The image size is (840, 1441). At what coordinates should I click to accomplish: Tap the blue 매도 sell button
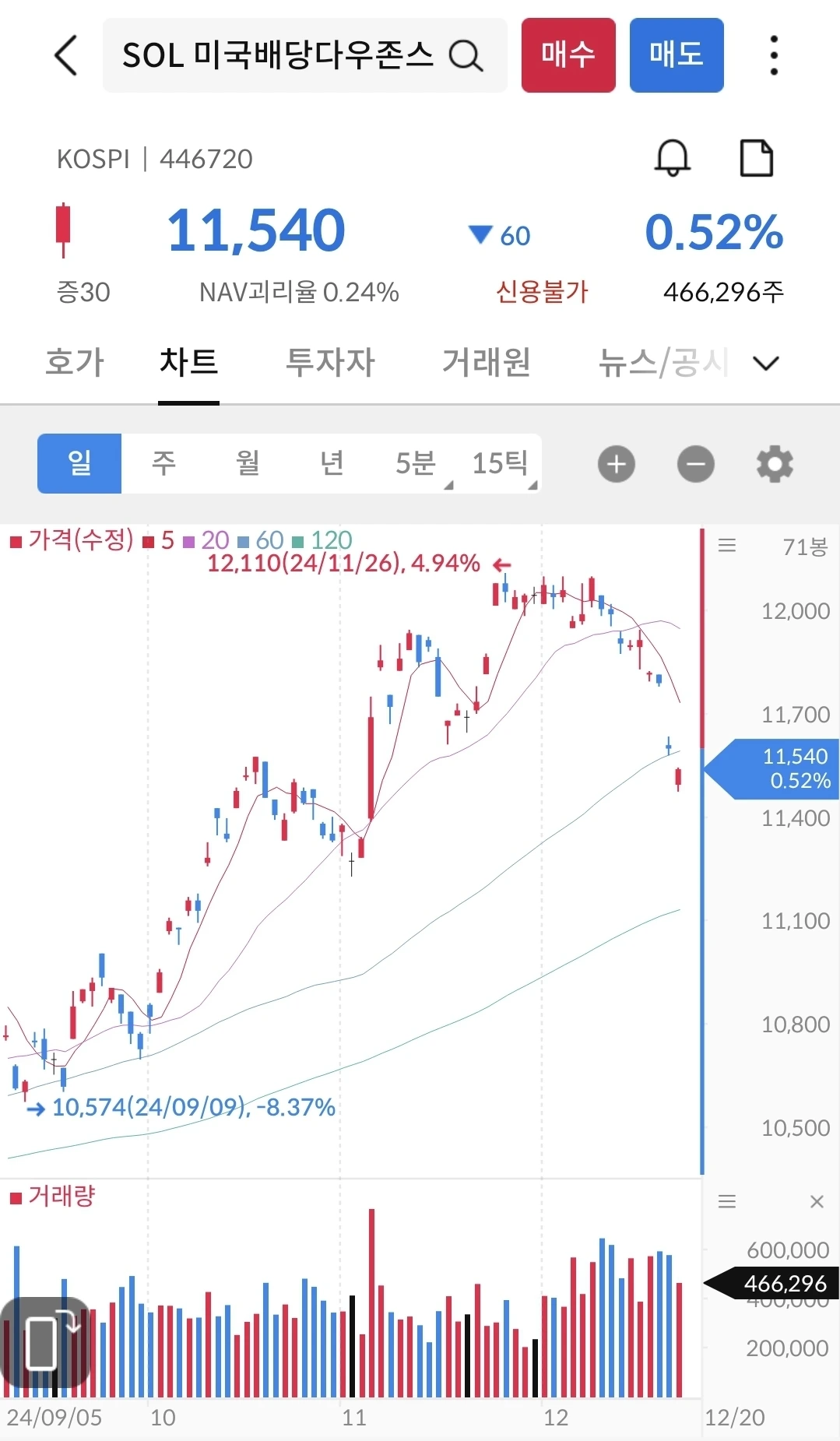click(x=676, y=55)
